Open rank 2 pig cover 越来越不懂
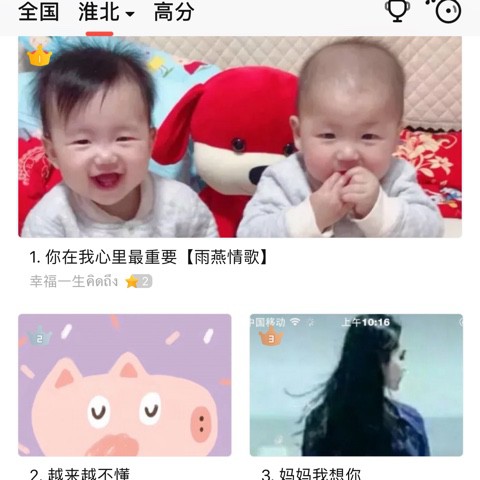The image size is (480, 480). (x=125, y=385)
